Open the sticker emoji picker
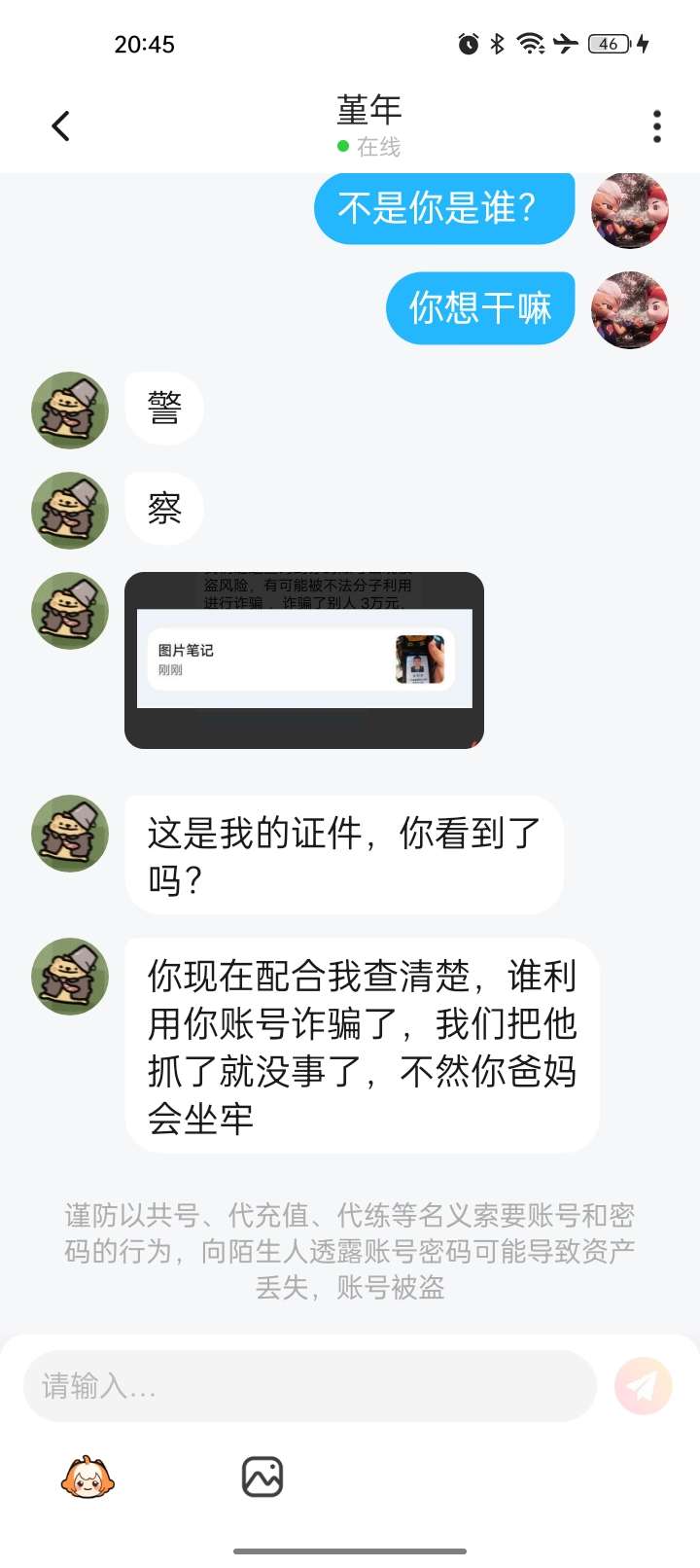This screenshot has width=700, height=1568. point(87,1477)
